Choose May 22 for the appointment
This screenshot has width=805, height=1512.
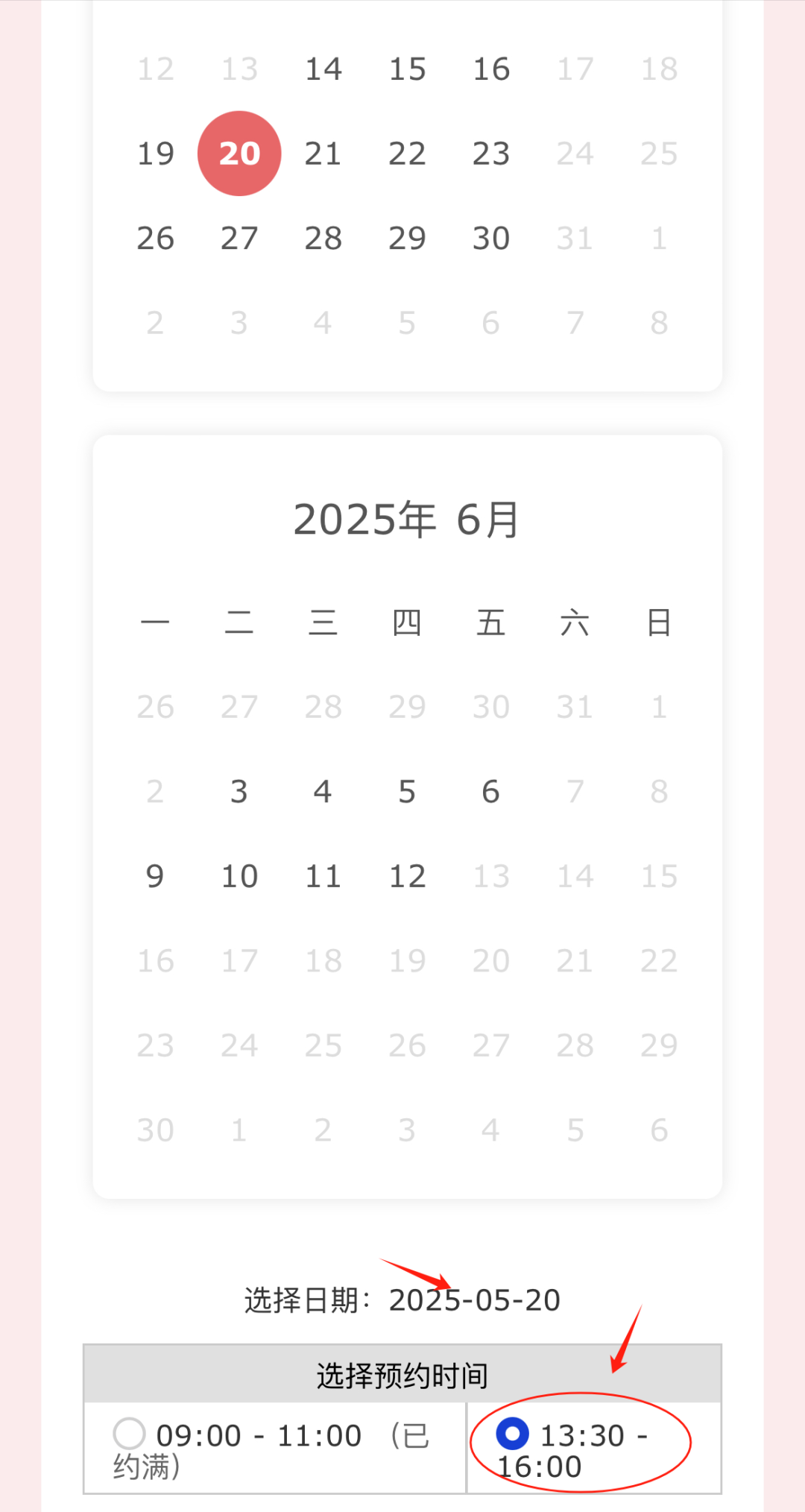click(408, 154)
